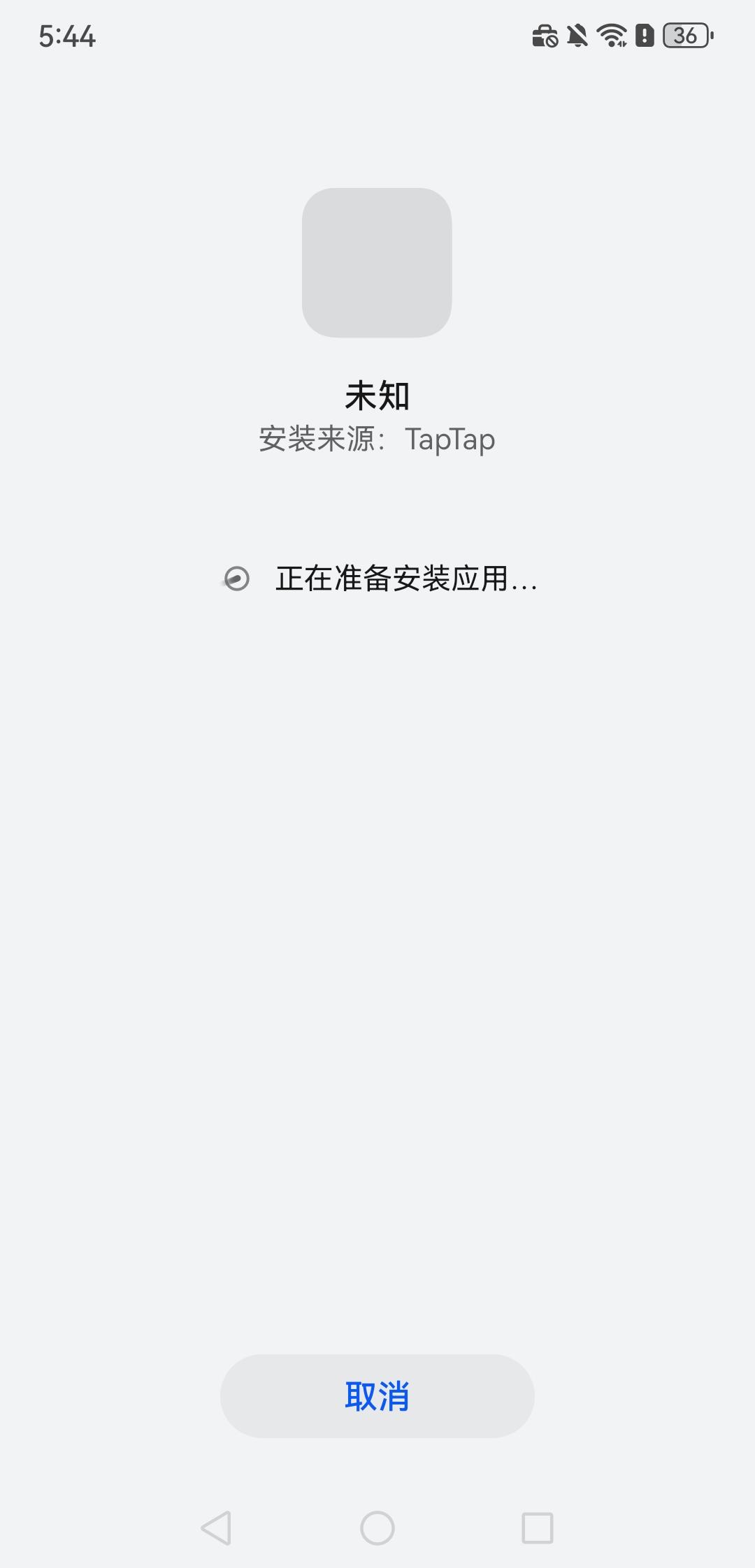The height and width of the screenshot is (1568, 755).
Task: Tap the back triangle navigation icon
Action: pos(217,1527)
